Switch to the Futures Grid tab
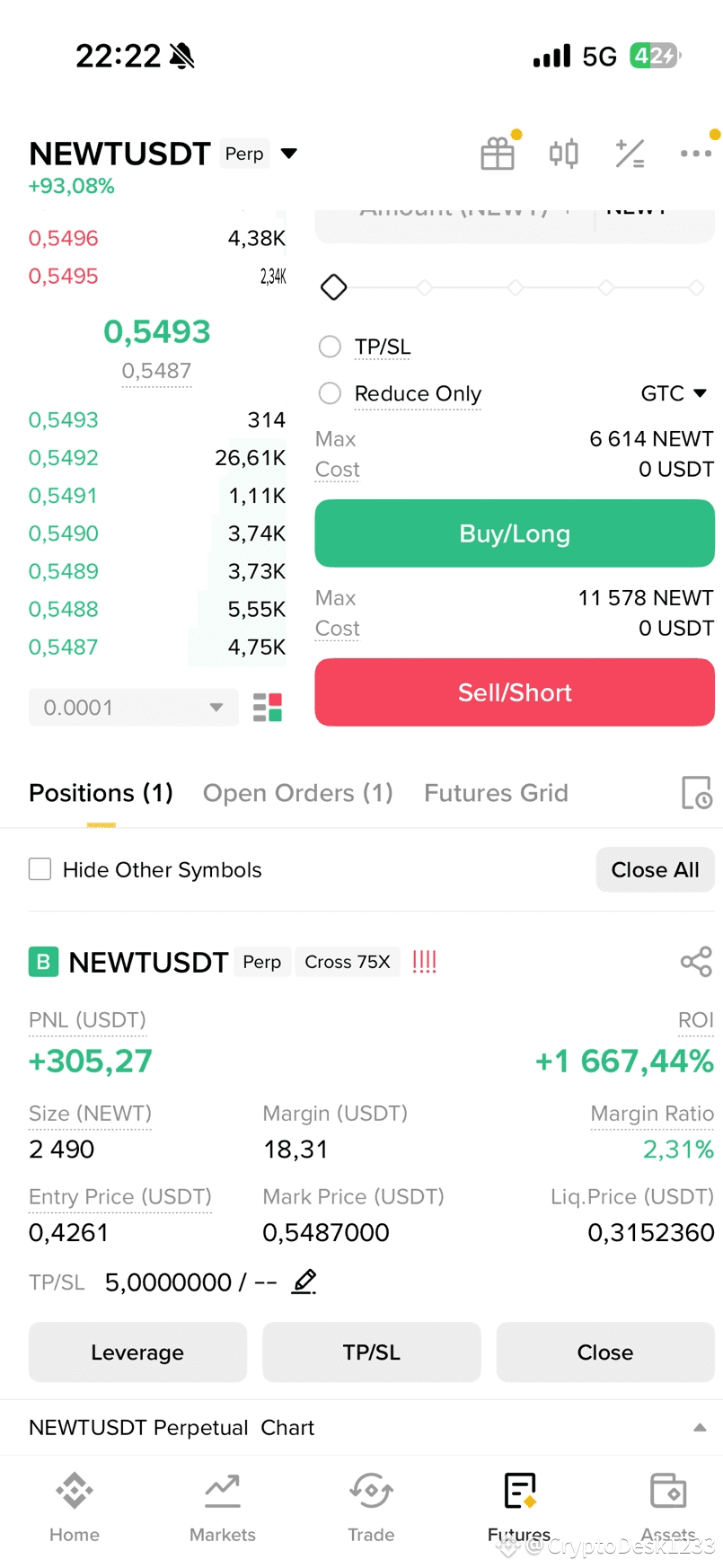The width and height of the screenshot is (723, 1568). tap(496, 793)
